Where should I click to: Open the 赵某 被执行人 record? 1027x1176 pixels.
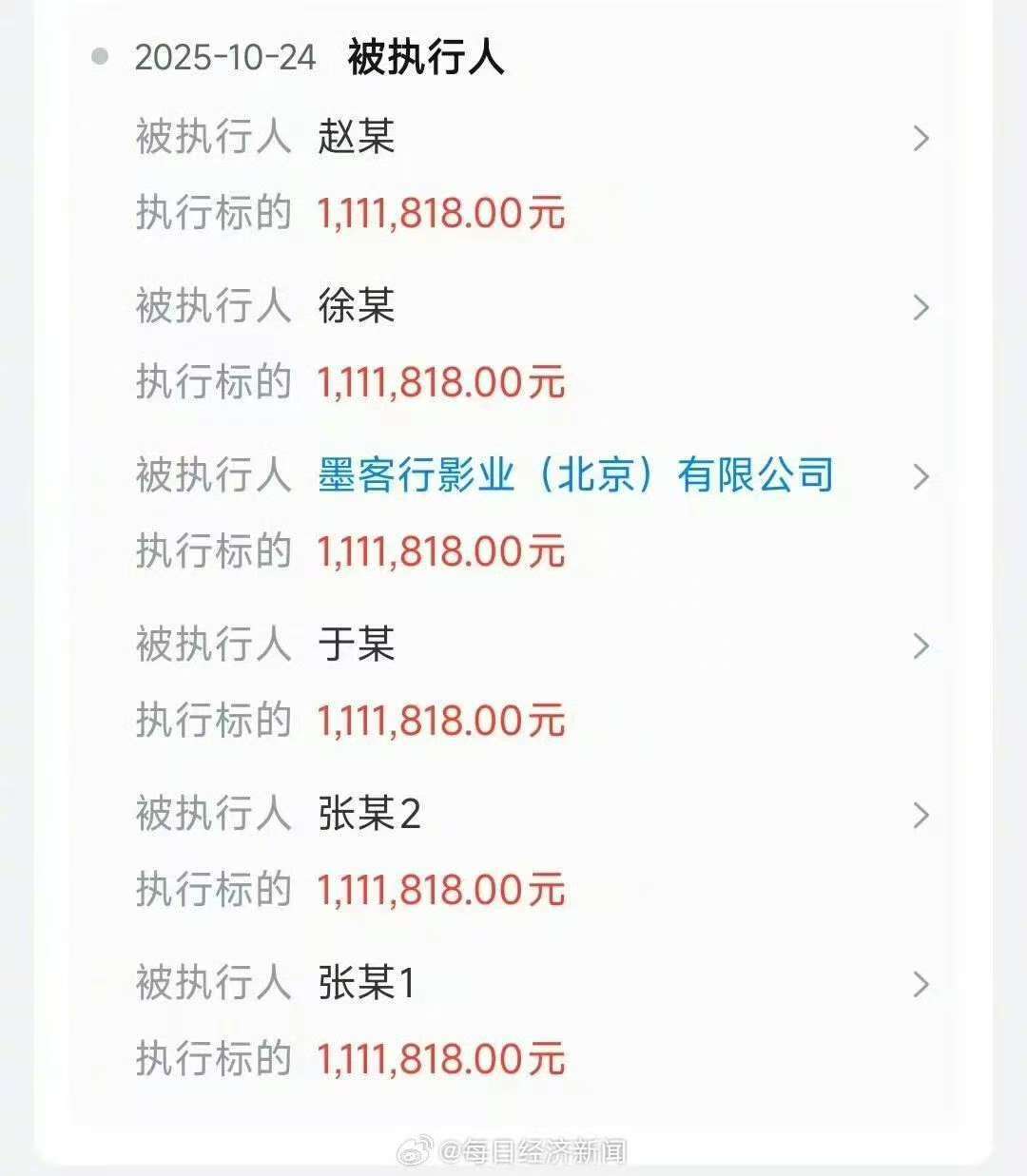357,137
